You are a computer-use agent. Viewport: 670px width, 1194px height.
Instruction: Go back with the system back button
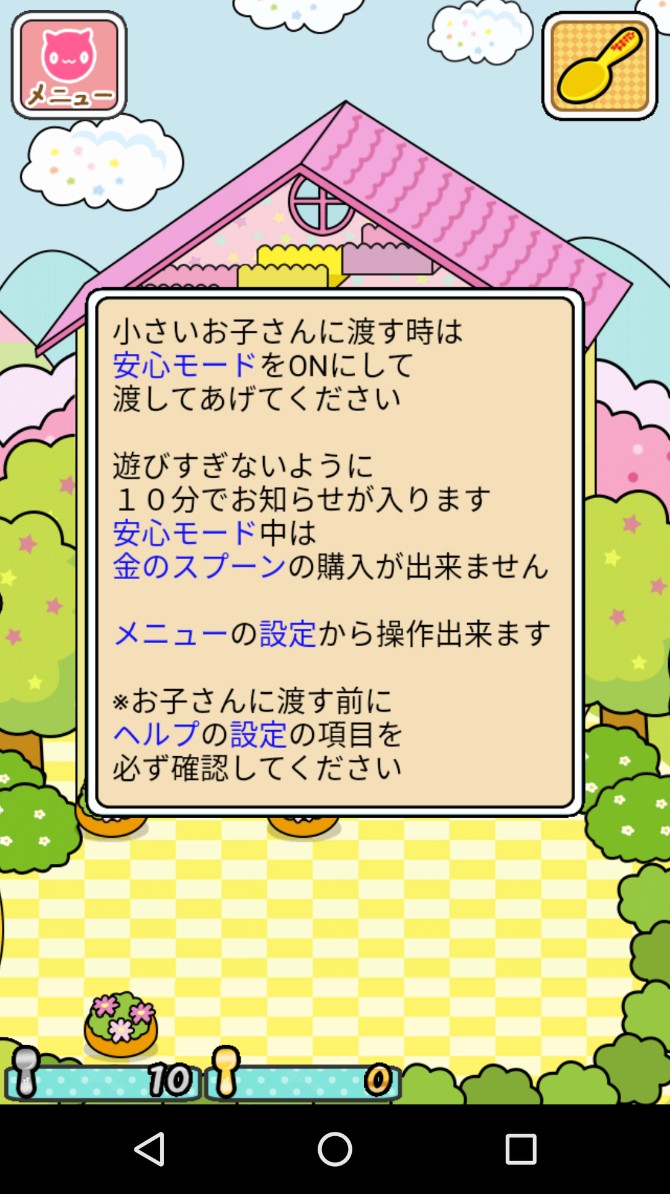(x=149, y=1149)
